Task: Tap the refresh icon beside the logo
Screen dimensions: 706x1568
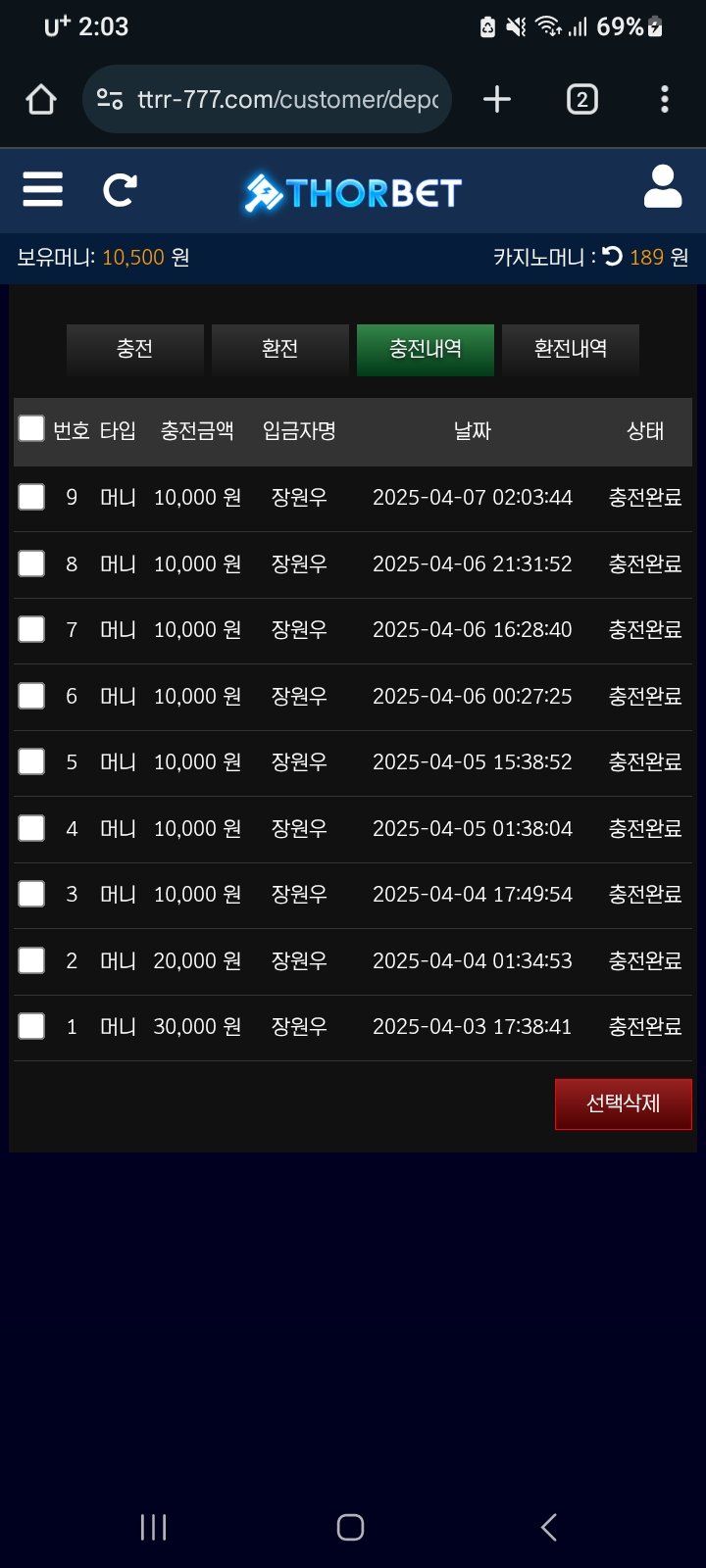Action: pos(120,190)
